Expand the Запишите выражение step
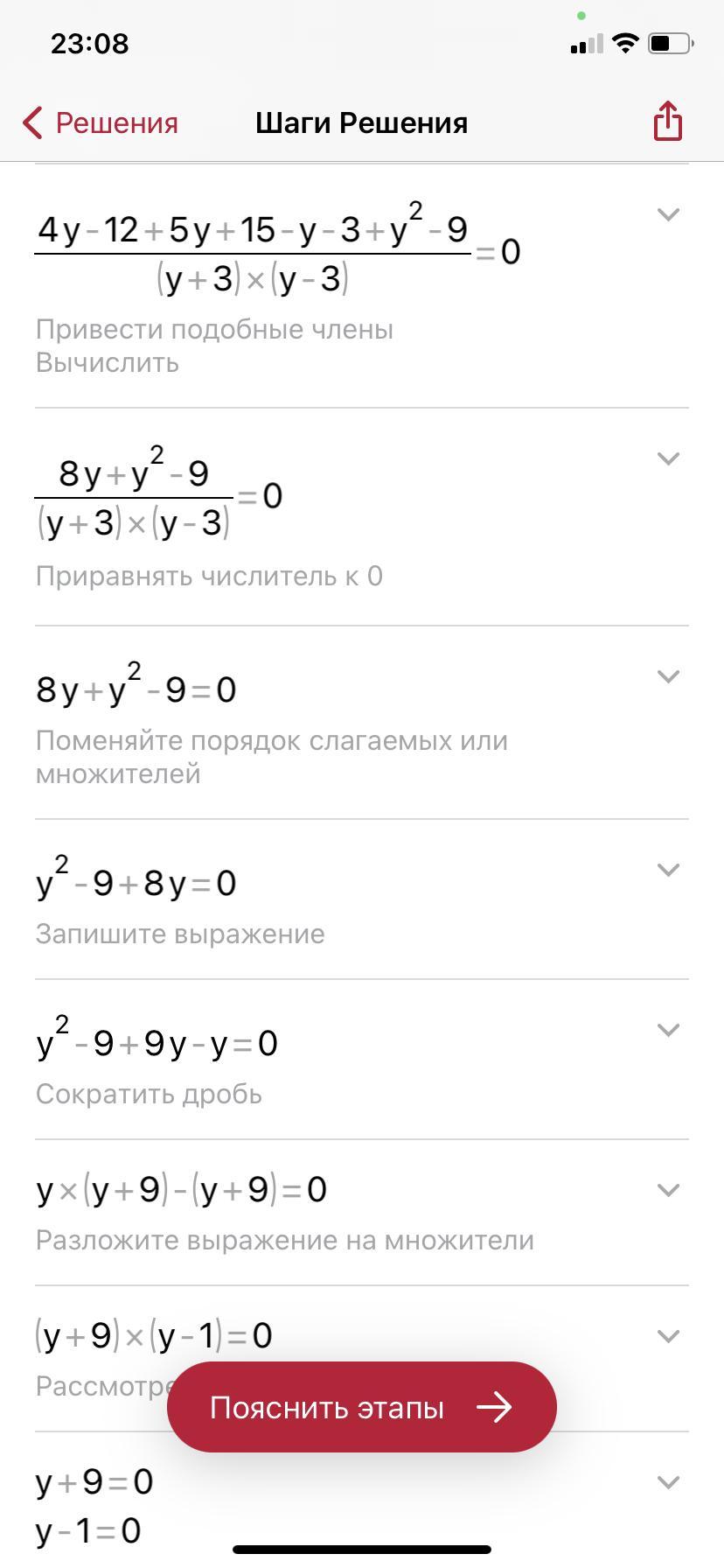This screenshot has width=724, height=1568. pos(668,870)
